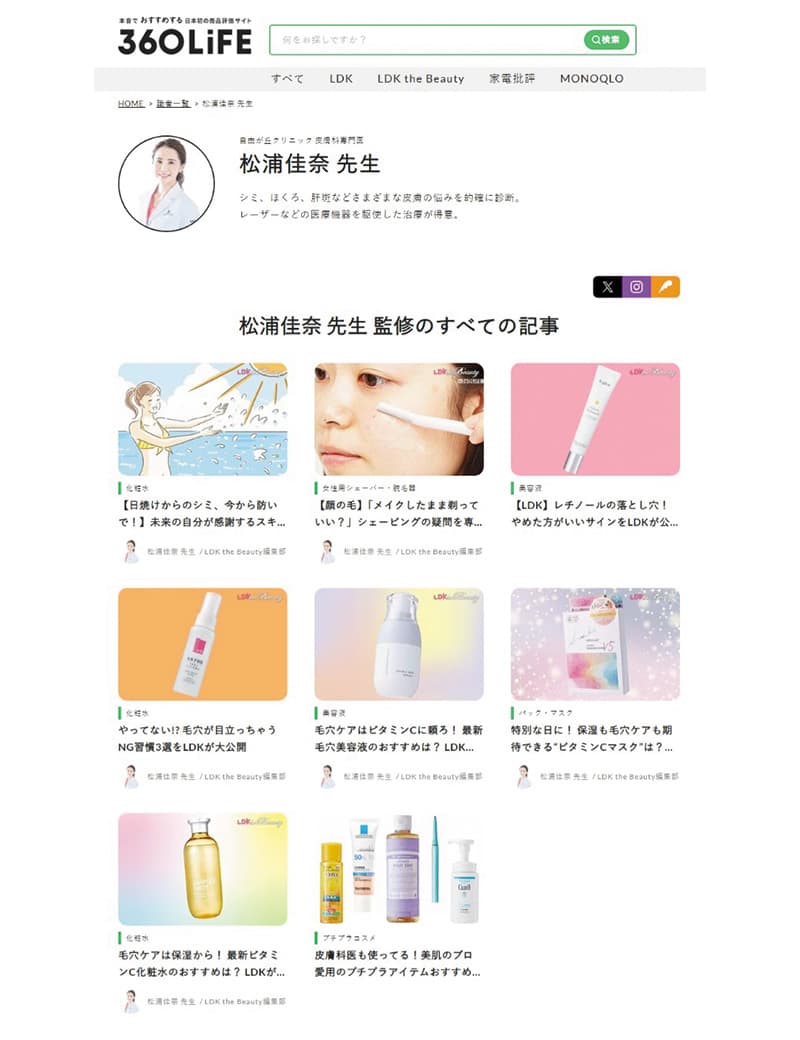Select the 家電批評 tab

512,79
